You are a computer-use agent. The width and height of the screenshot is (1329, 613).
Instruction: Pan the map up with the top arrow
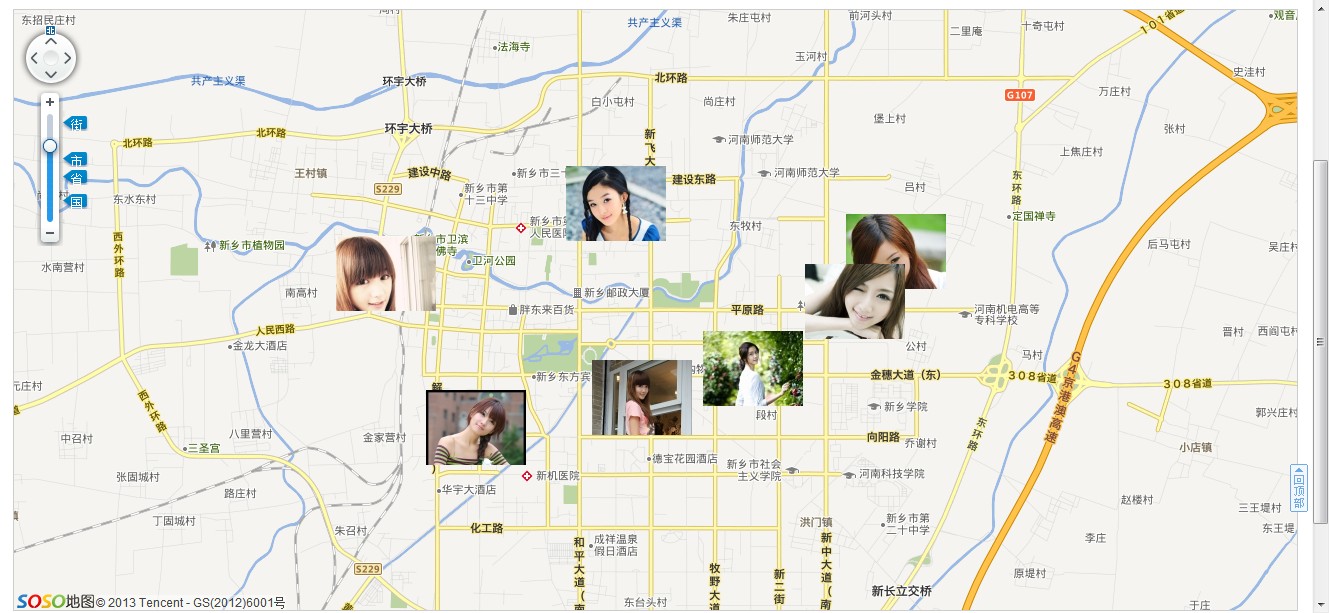(x=50, y=42)
